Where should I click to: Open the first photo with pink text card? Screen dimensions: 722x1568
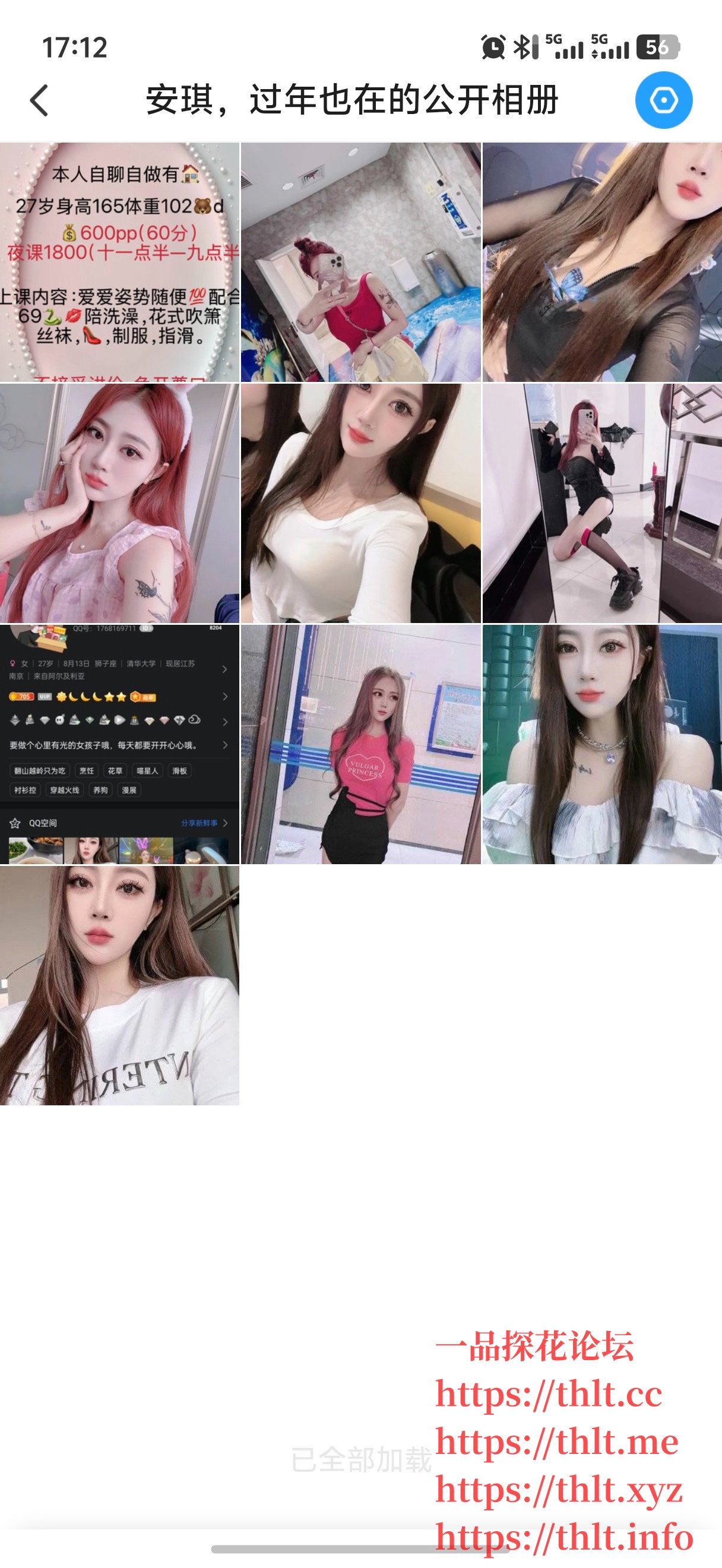119,262
